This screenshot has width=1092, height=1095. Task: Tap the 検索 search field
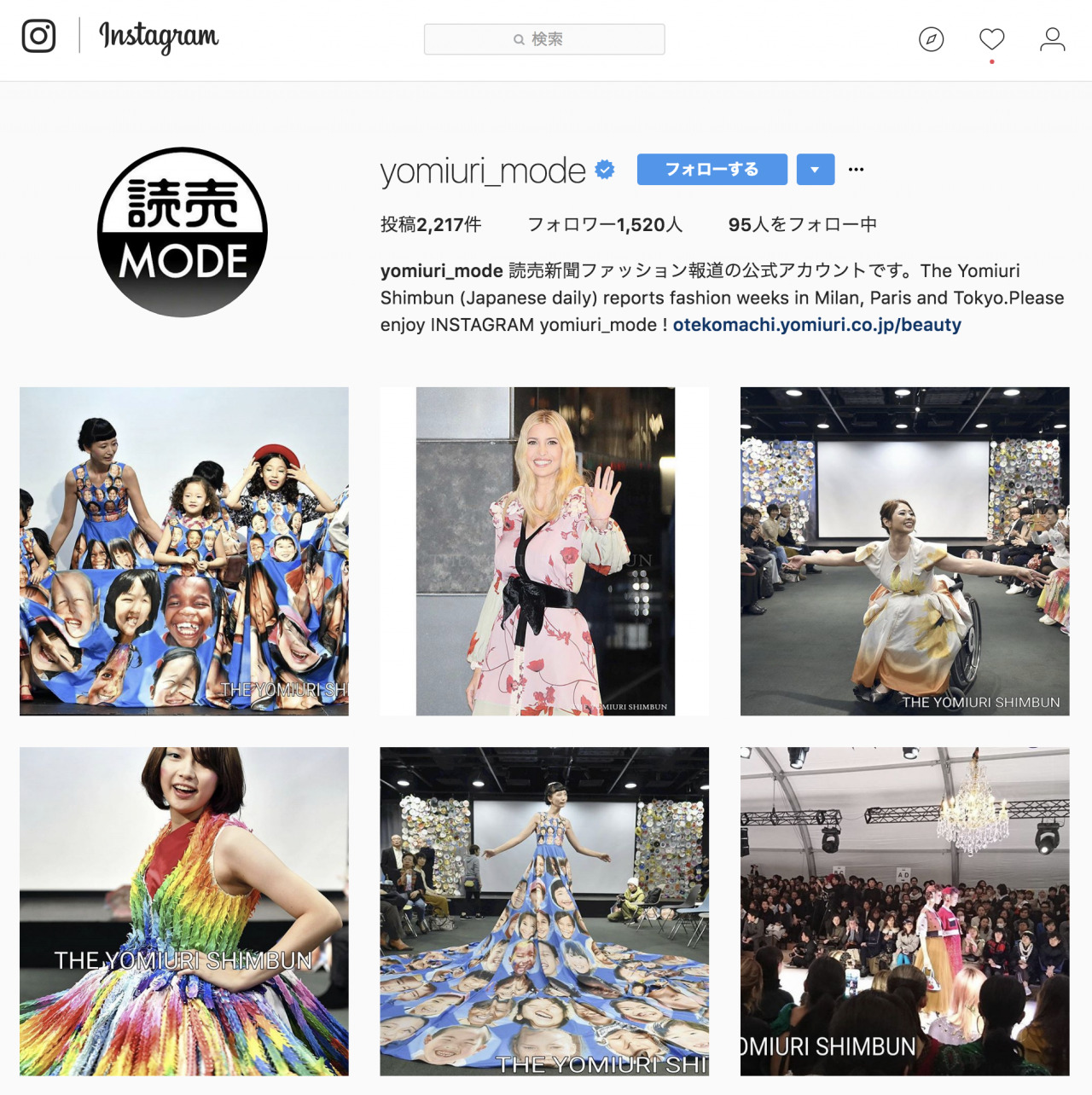pyautogui.click(x=544, y=39)
